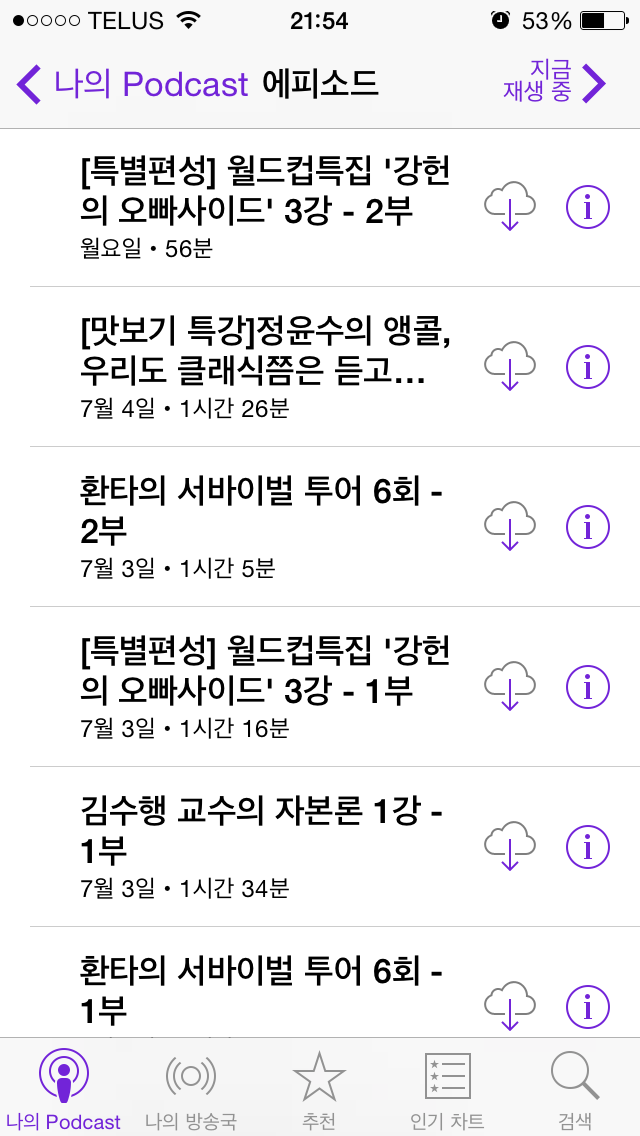Download the 월드컵특집 3강 - 2부 episode
Screen dimensions: 640x1136
click(510, 207)
